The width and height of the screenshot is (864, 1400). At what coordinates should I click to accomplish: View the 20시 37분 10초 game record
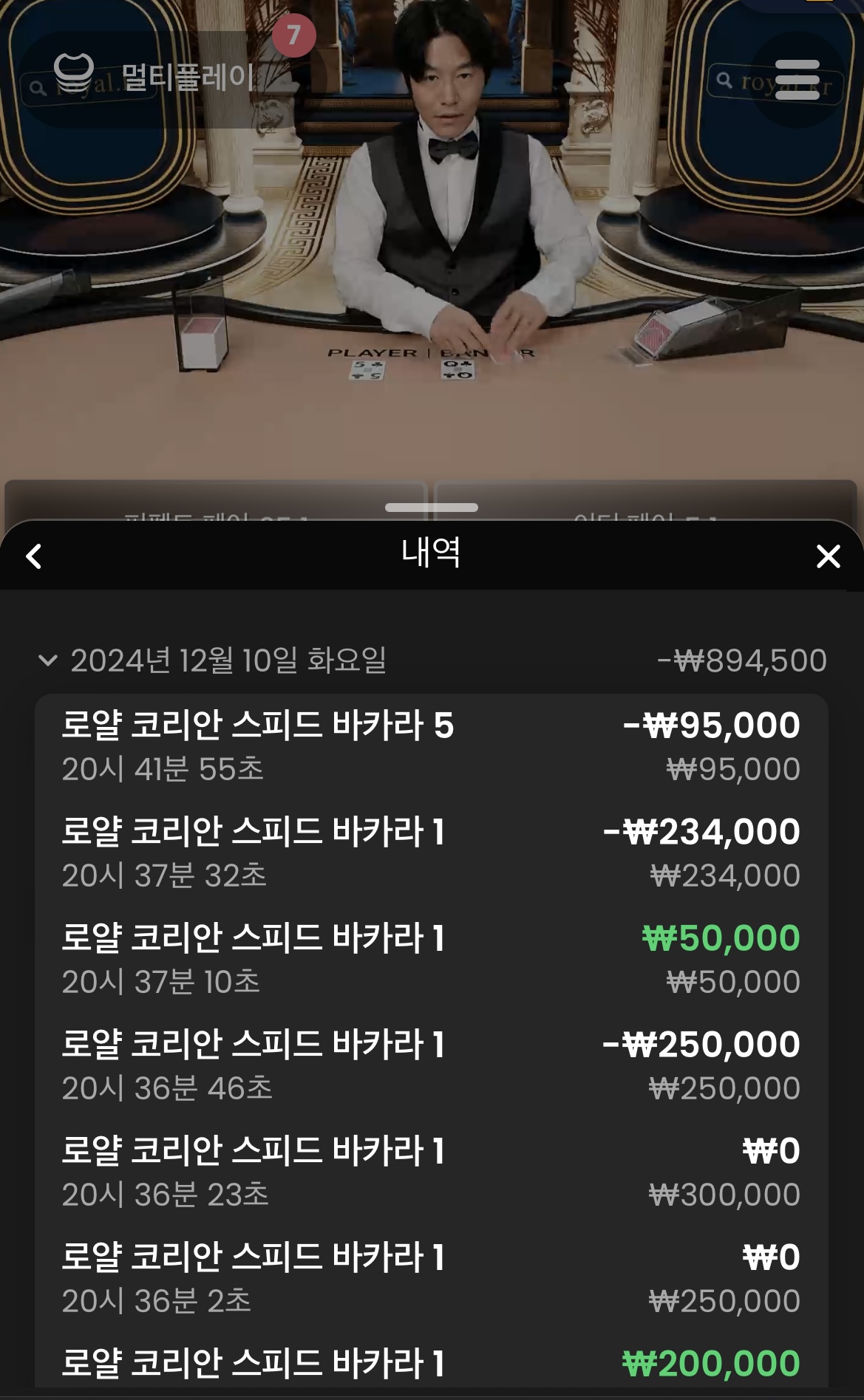point(431,959)
